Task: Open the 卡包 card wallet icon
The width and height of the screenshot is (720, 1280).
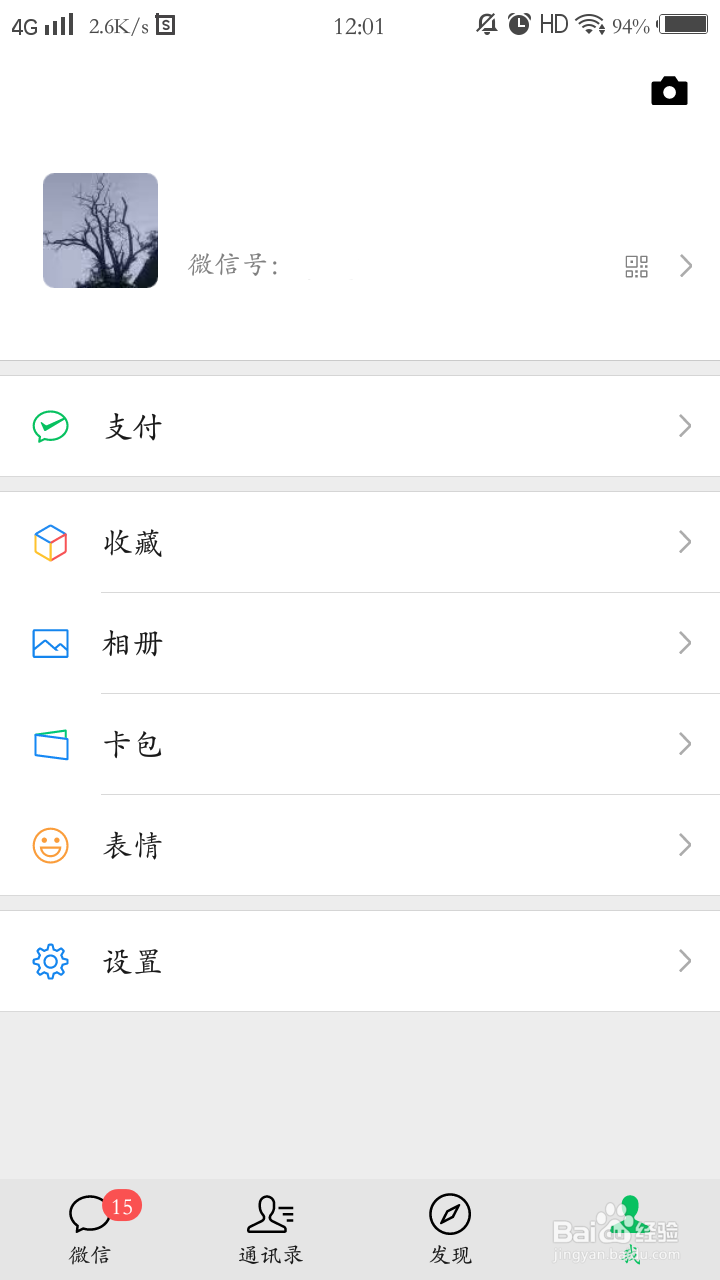Action: pos(50,744)
